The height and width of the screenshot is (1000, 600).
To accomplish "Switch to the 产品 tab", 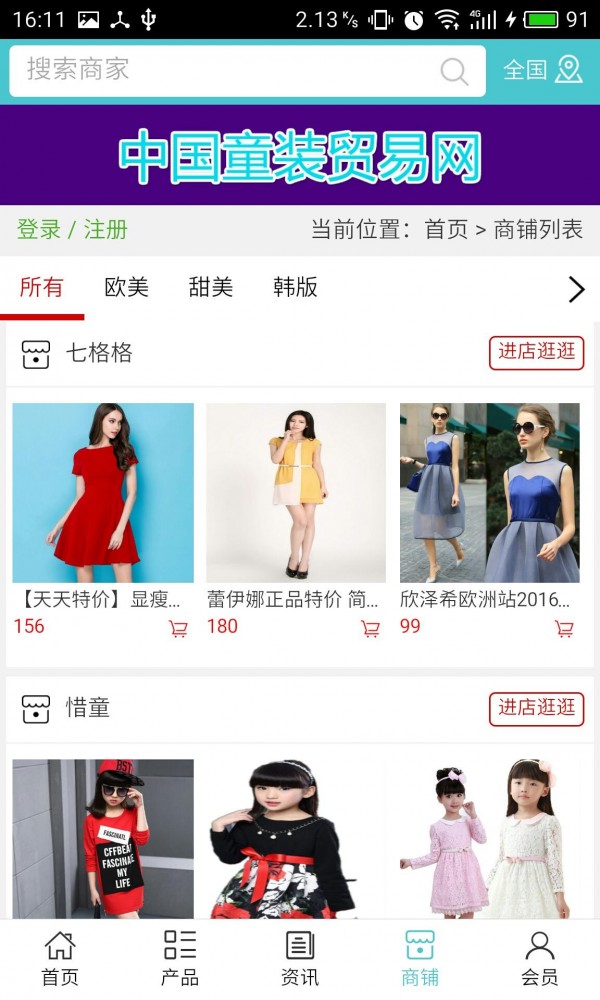I will [180, 958].
